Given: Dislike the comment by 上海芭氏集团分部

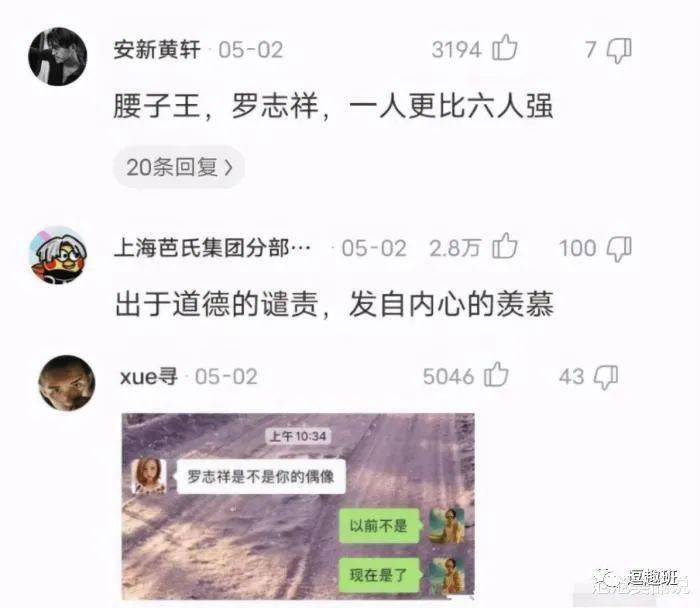Looking at the screenshot, I should pos(620,248).
